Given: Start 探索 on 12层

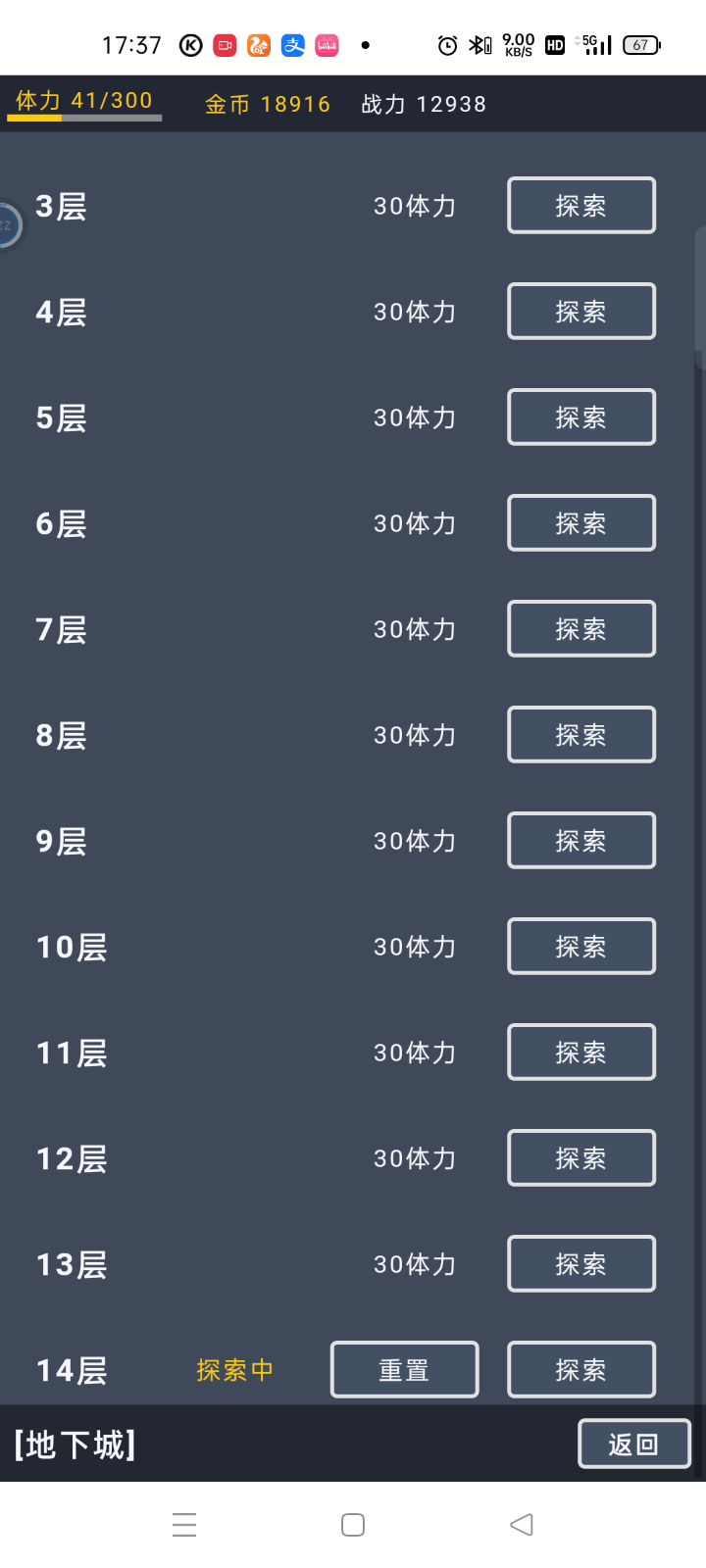Looking at the screenshot, I should point(580,1158).
